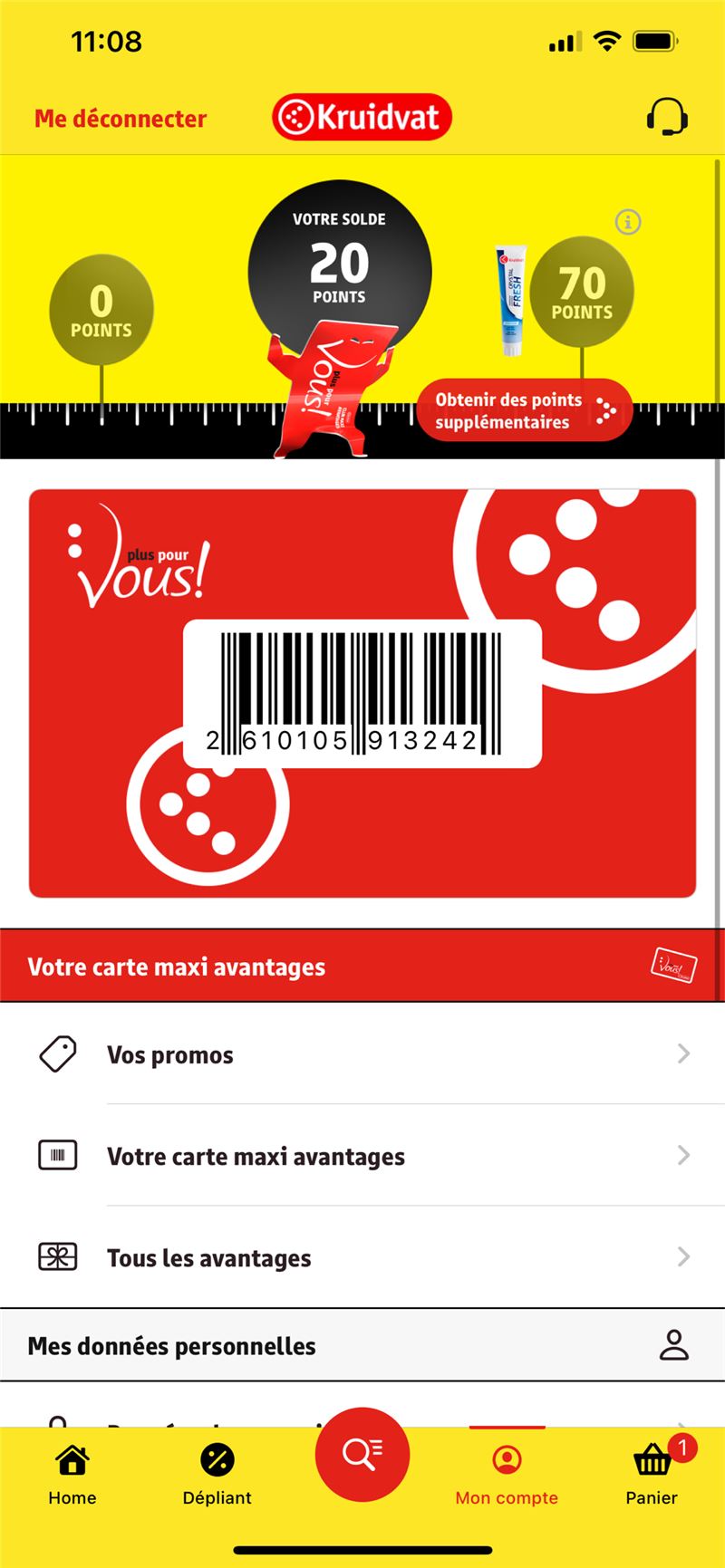Open the Panier basket tab
The height and width of the screenshot is (1568, 725).
tap(652, 1475)
